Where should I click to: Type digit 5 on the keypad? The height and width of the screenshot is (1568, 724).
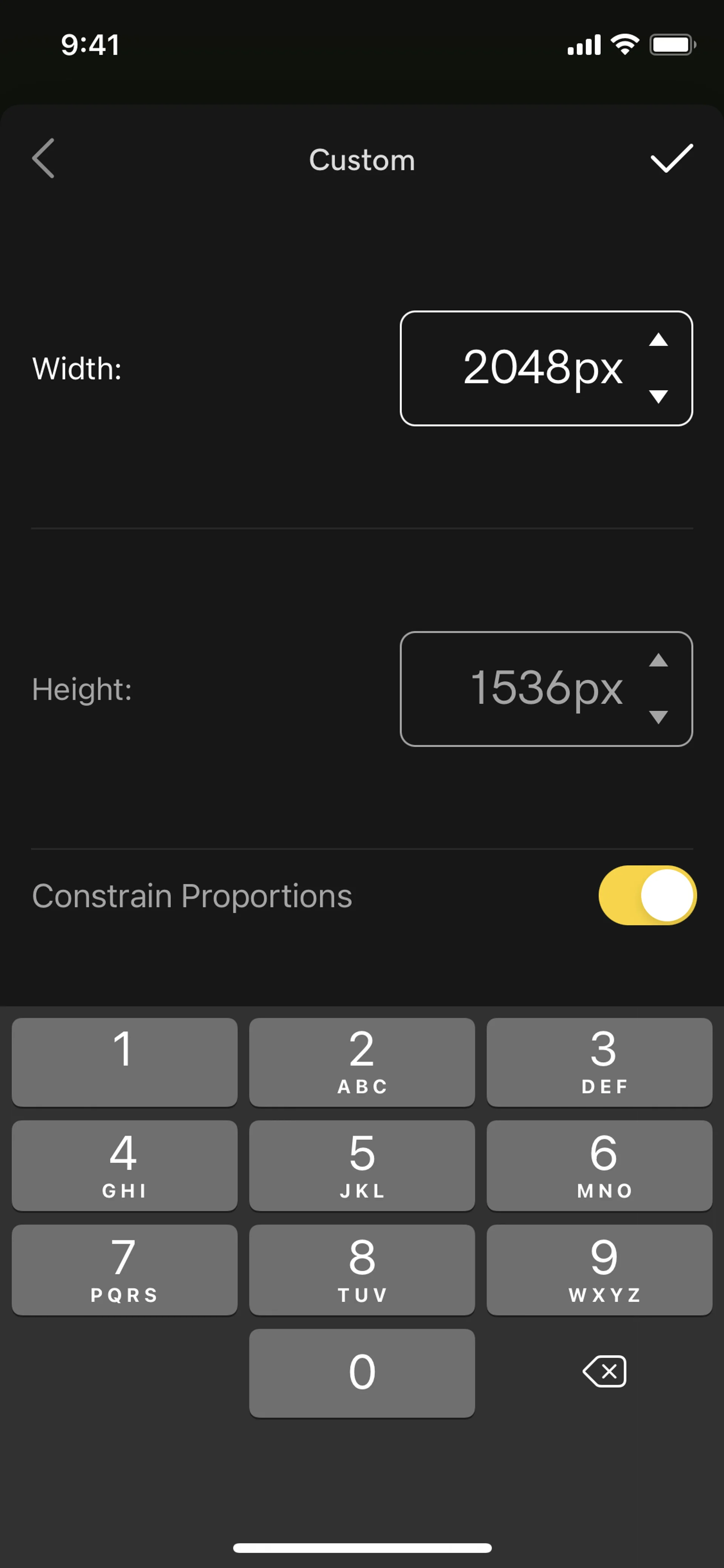(361, 1165)
